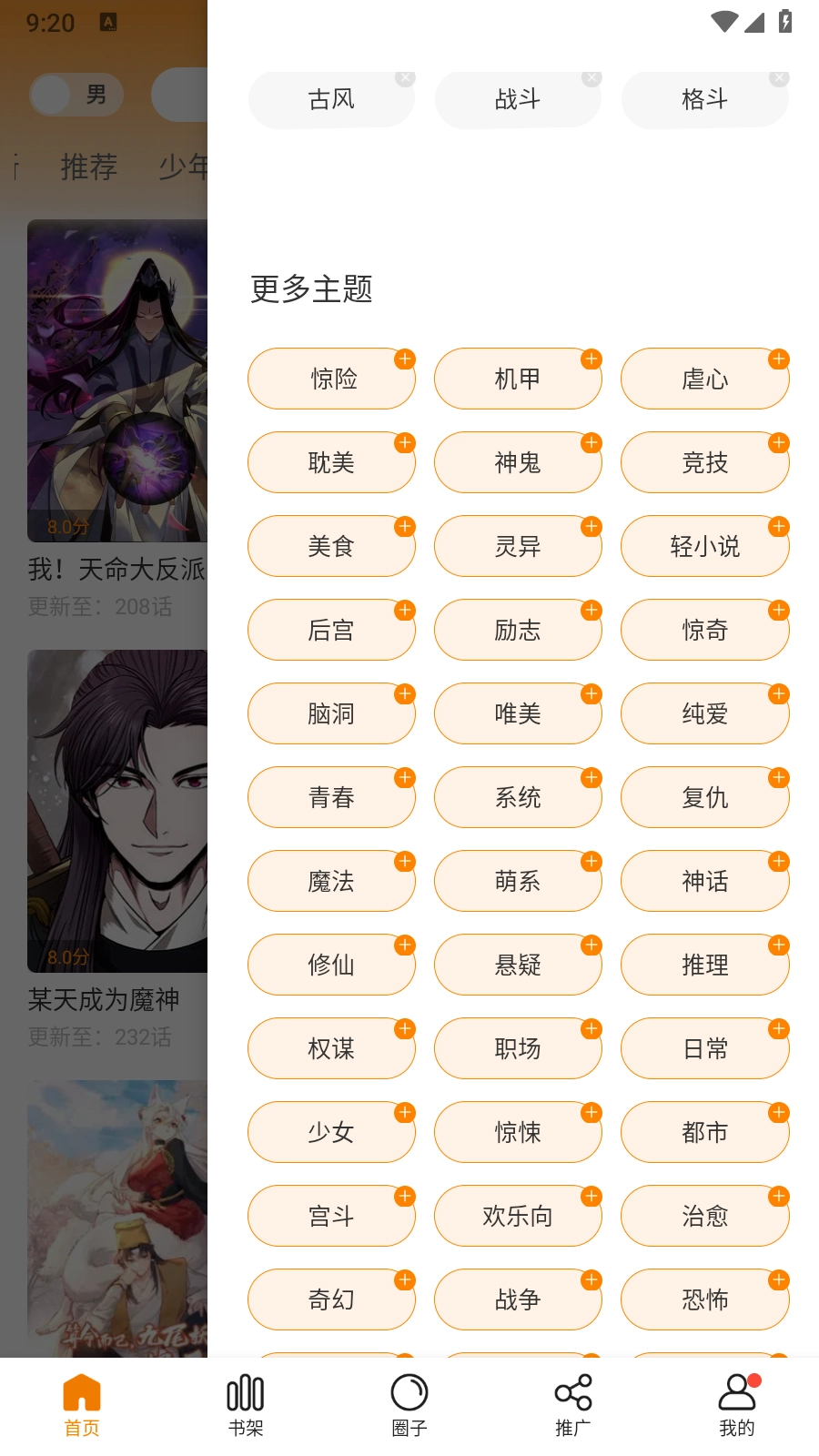This screenshot has height=1456, width=819.
Task: Switch to the 推荐 tab
Action: point(88,167)
